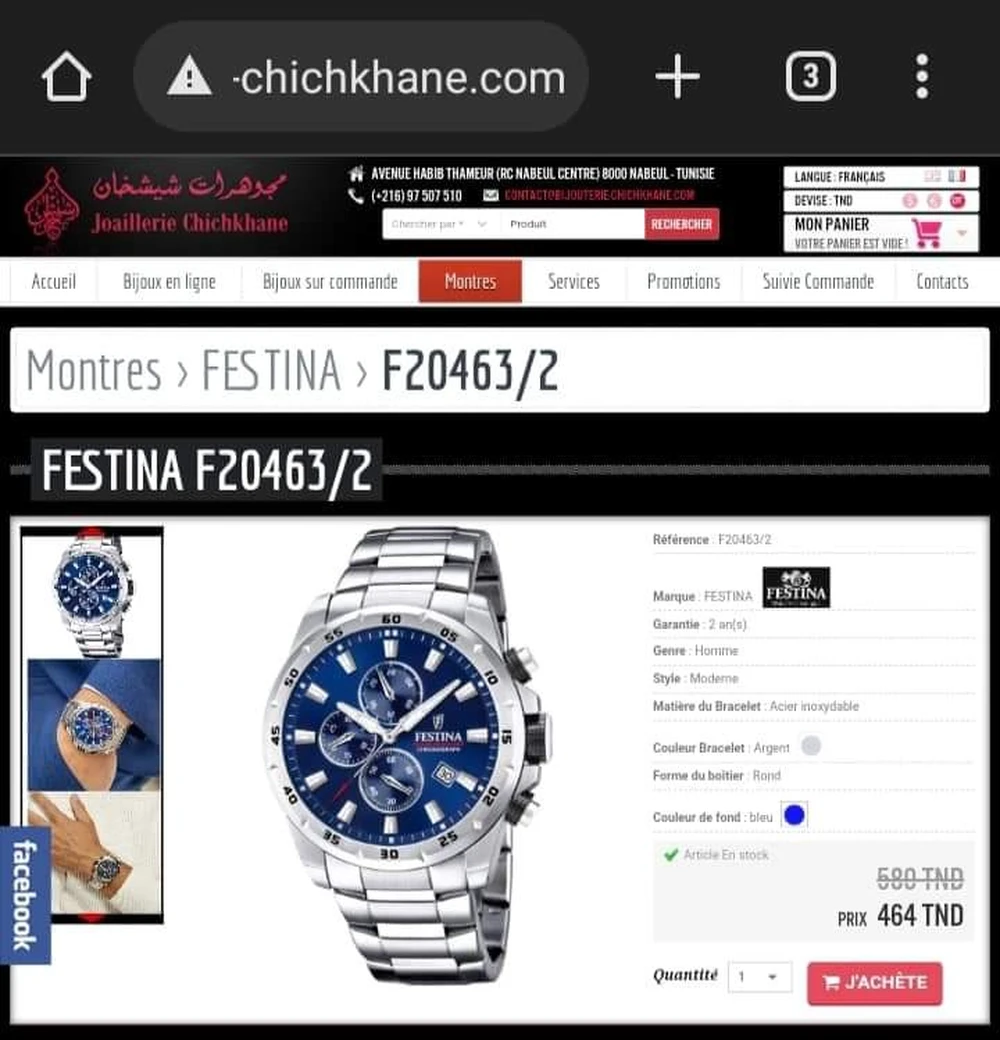Tap the Produit search field
This screenshot has width=1000, height=1040.
pos(572,224)
